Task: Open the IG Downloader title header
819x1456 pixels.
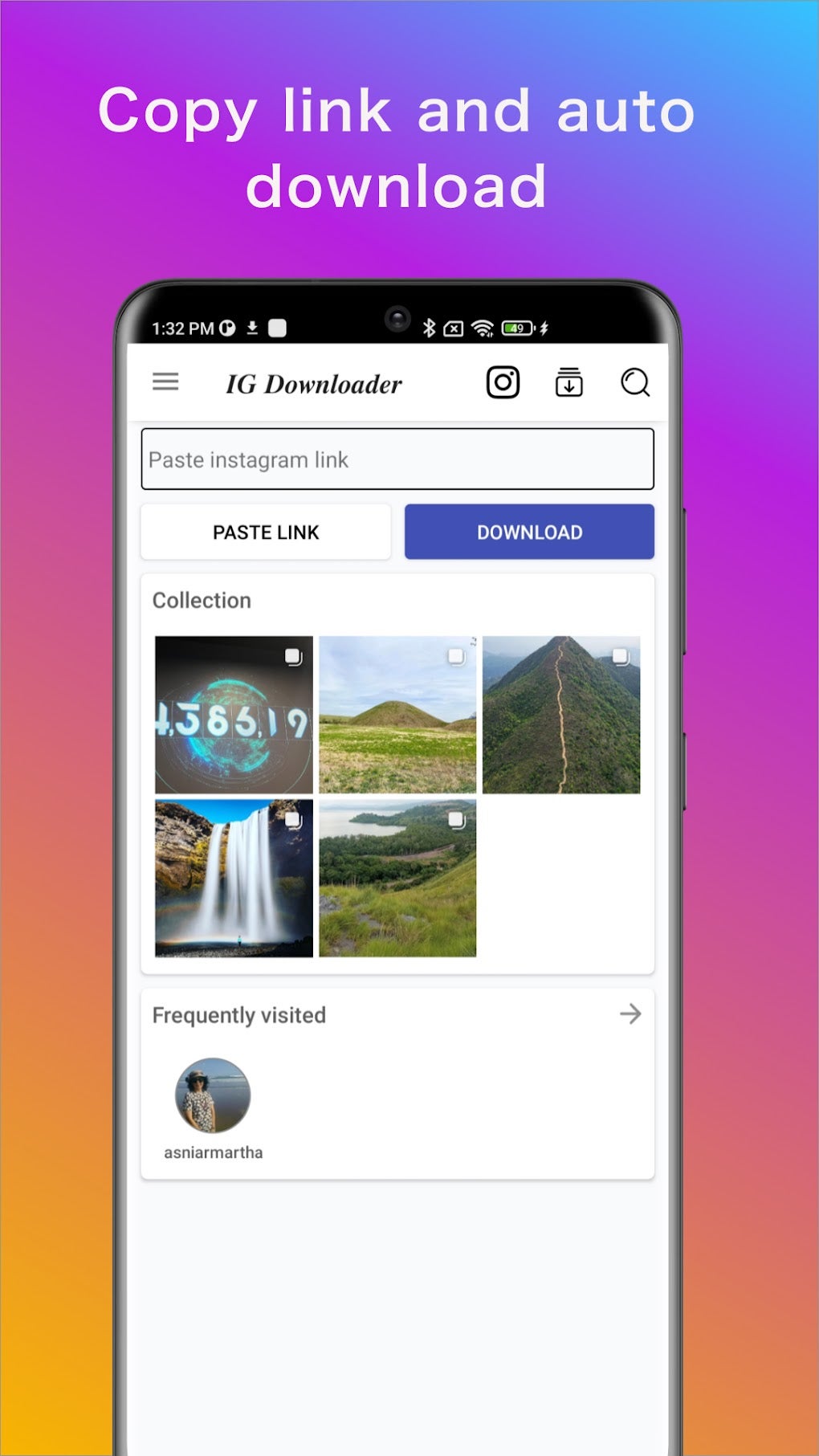Action: coord(313,383)
